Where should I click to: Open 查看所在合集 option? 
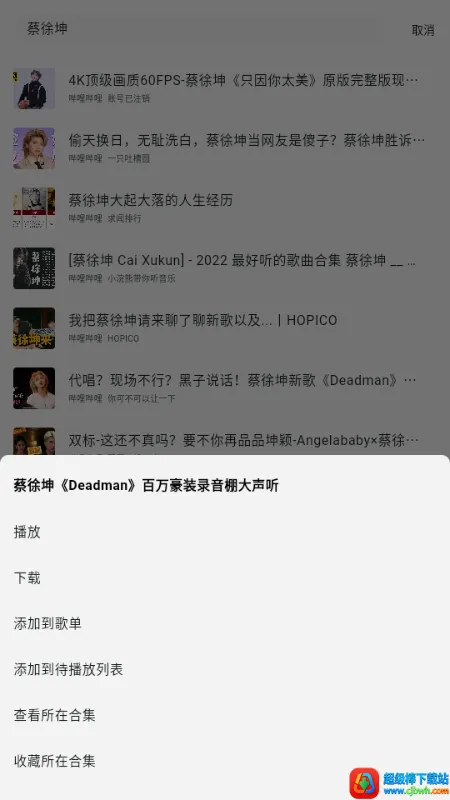pos(225,716)
